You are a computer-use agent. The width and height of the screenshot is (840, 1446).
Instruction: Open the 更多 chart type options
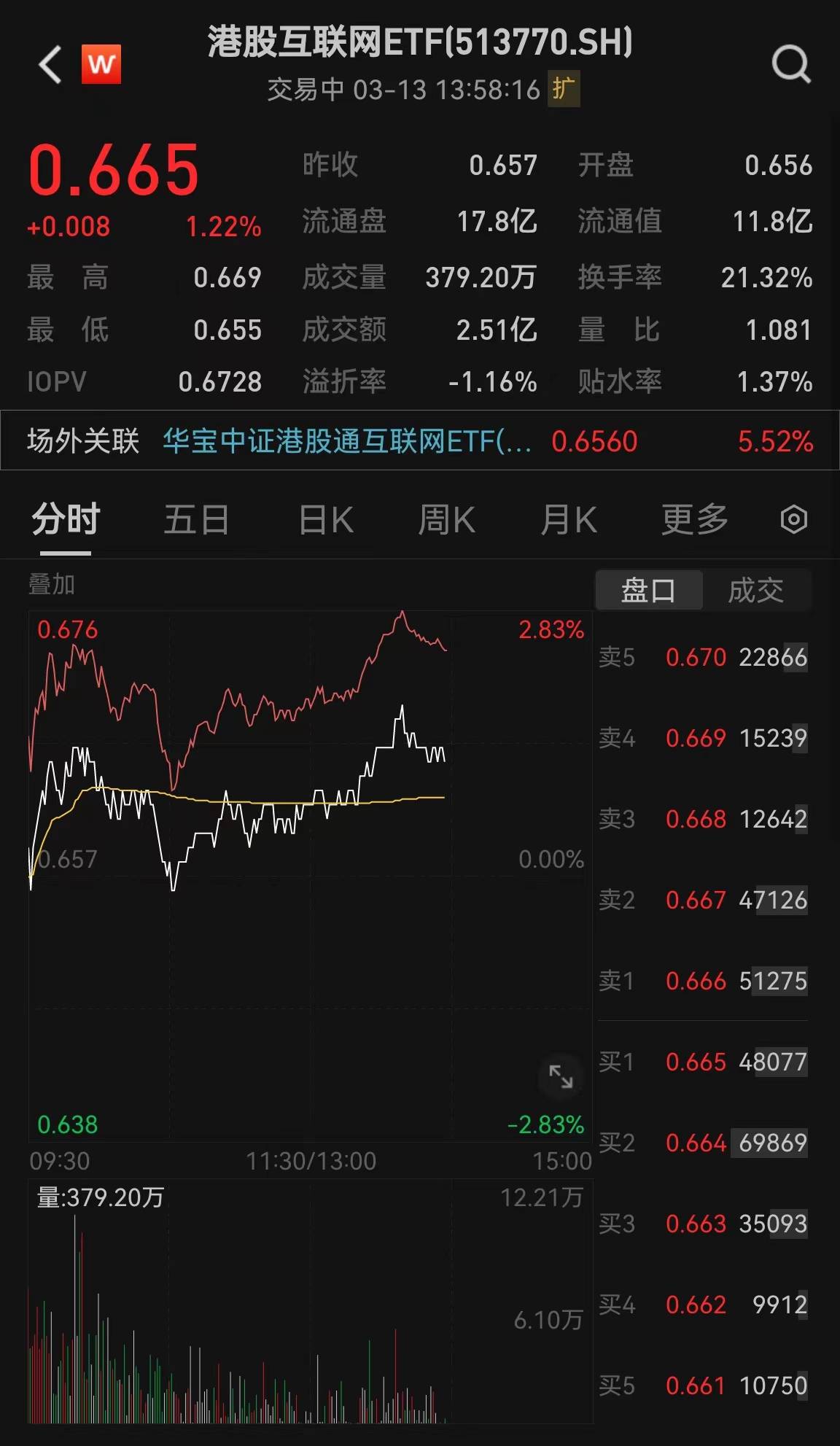click(x=694, y=519)
